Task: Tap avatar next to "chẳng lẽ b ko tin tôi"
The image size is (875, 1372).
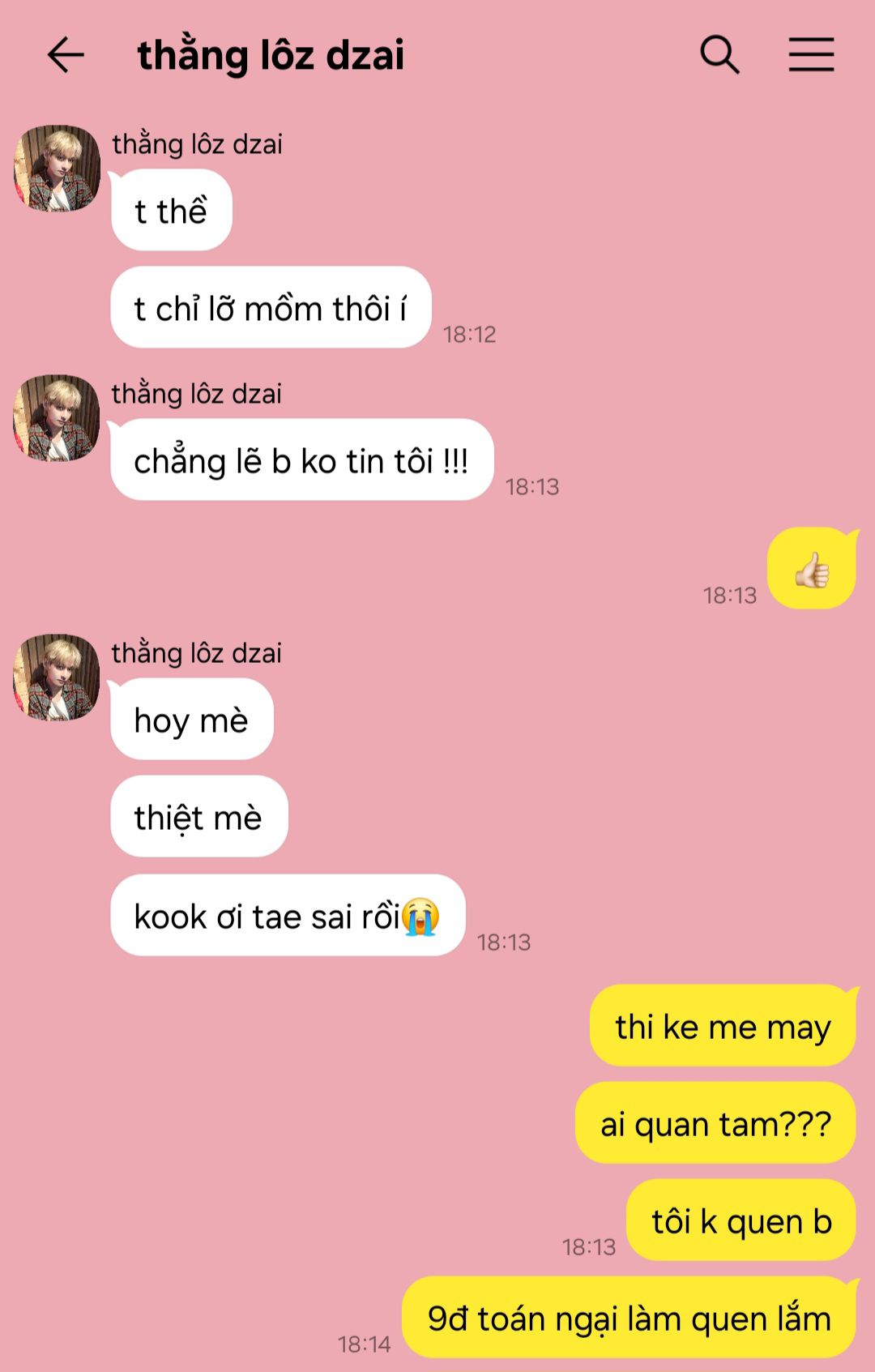Action: [x=57, y=418]
